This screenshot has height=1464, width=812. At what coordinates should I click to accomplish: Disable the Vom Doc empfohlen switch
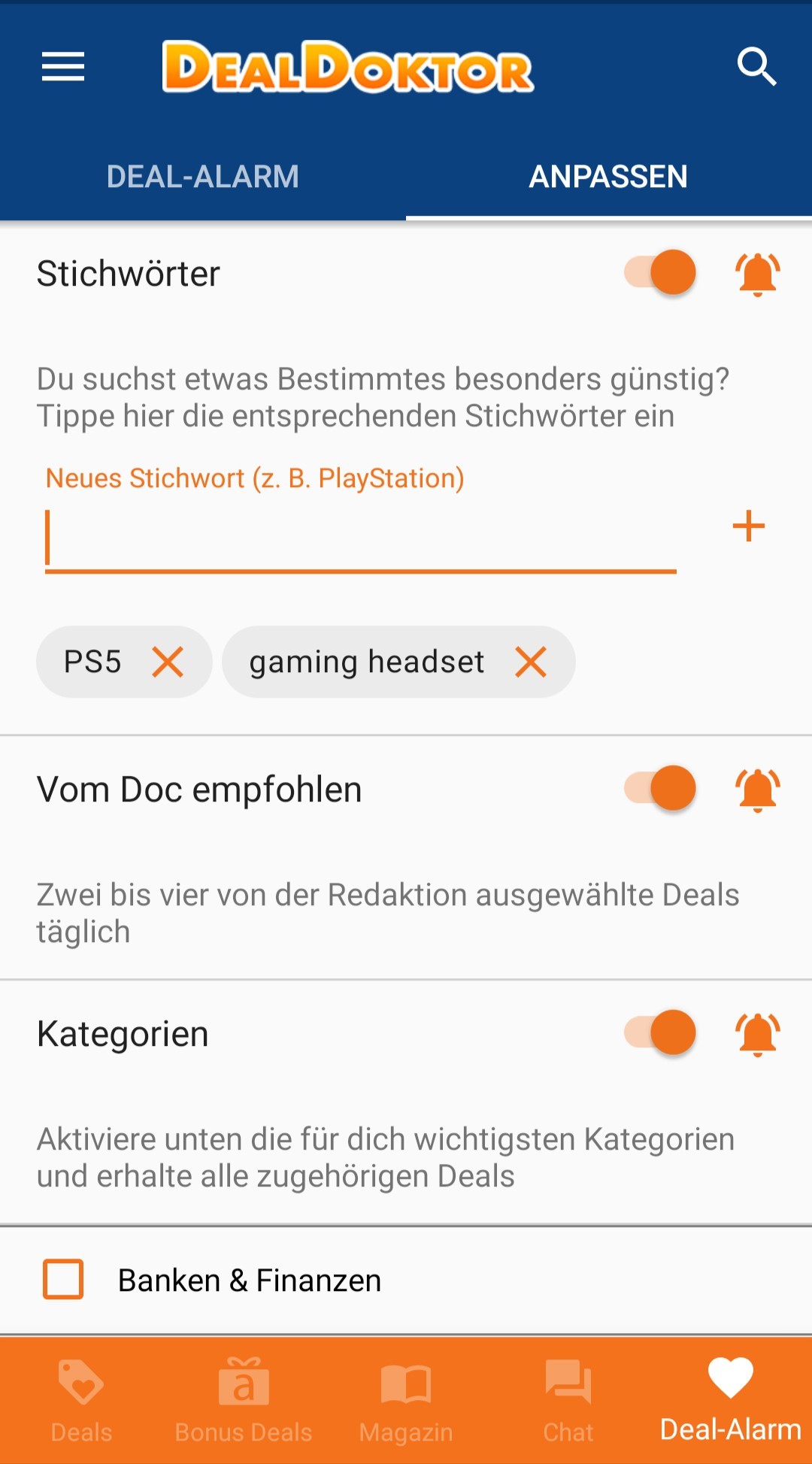[660, 788]
